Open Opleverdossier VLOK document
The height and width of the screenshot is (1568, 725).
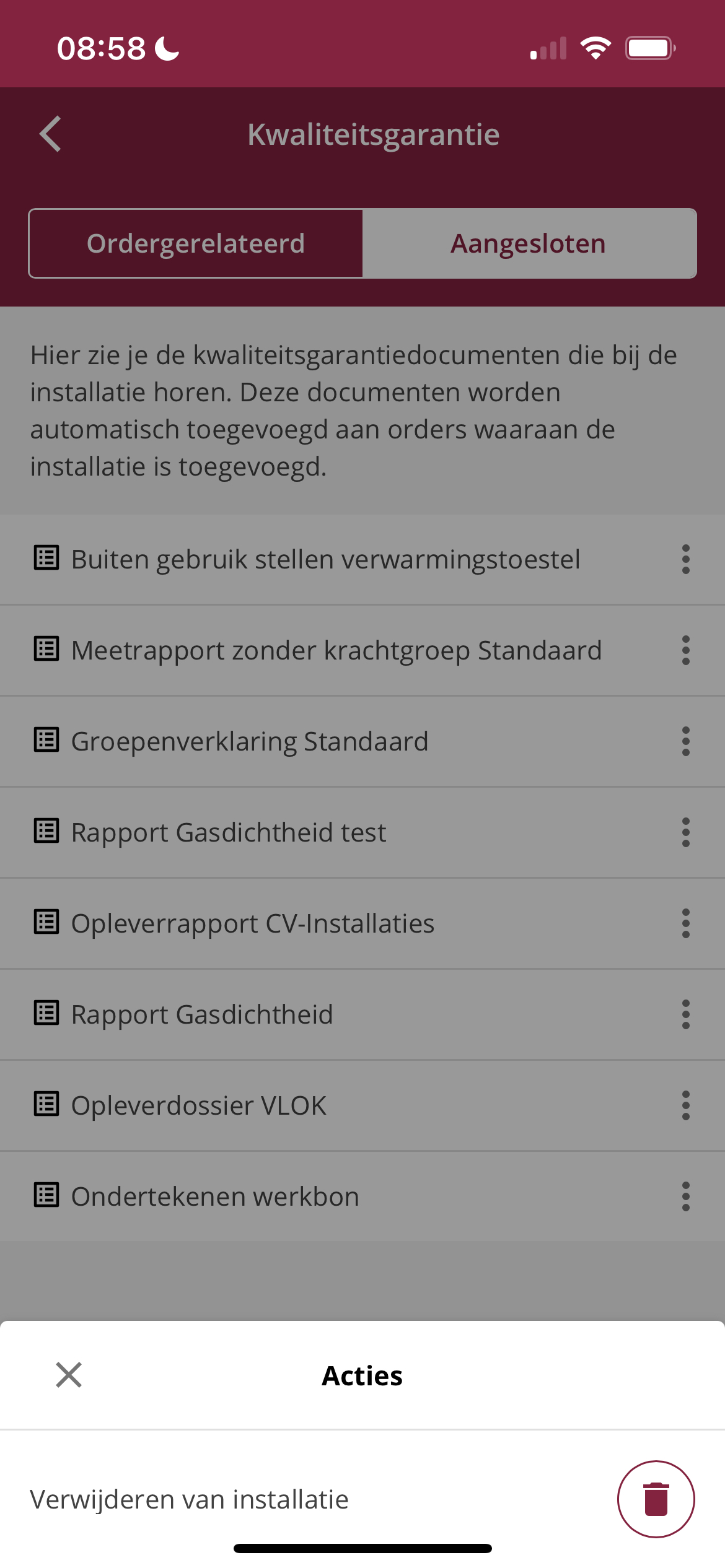click(198, 1105)
